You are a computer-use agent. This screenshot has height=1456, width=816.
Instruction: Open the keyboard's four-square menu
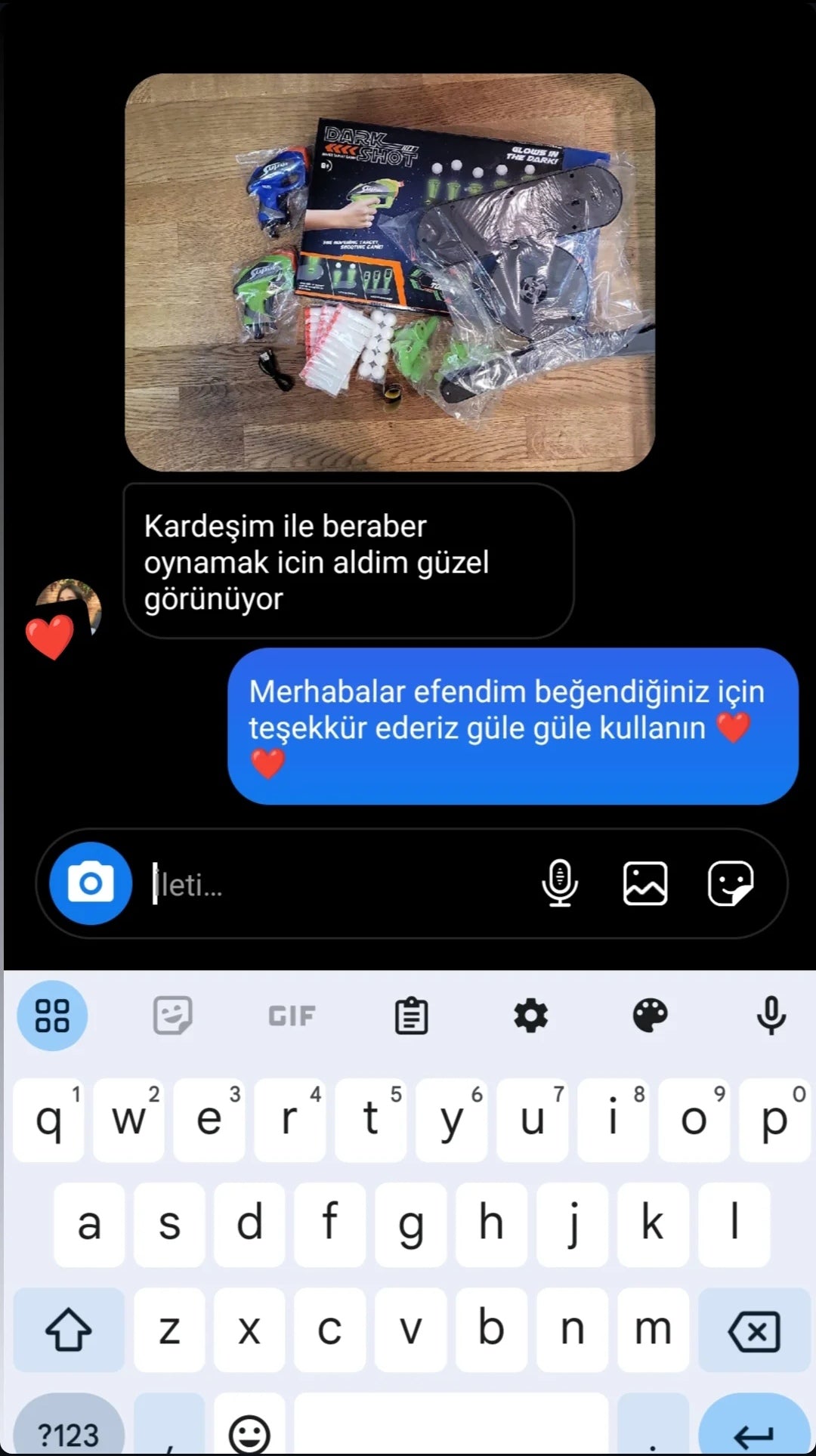(x=52, y=1015)
